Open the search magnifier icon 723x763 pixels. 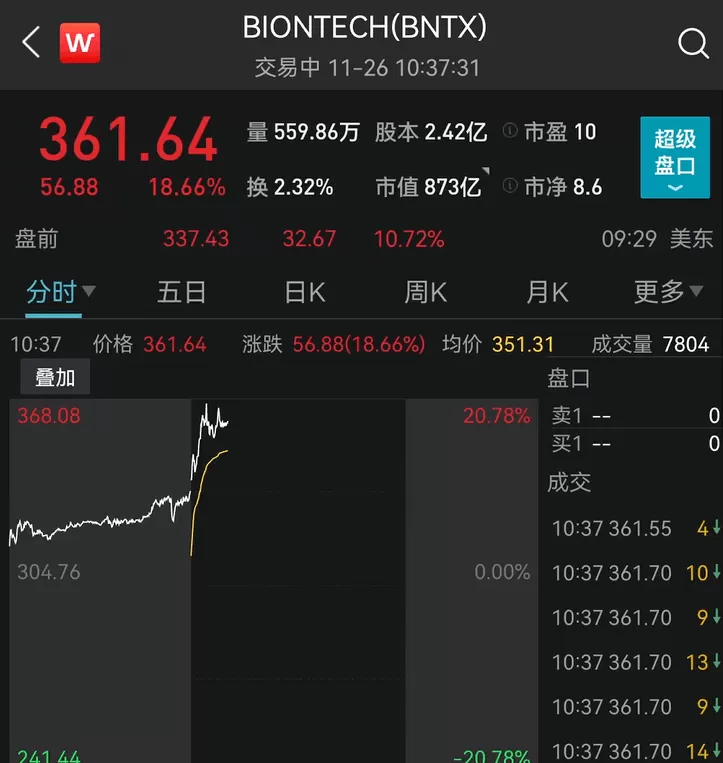[693, 43]
